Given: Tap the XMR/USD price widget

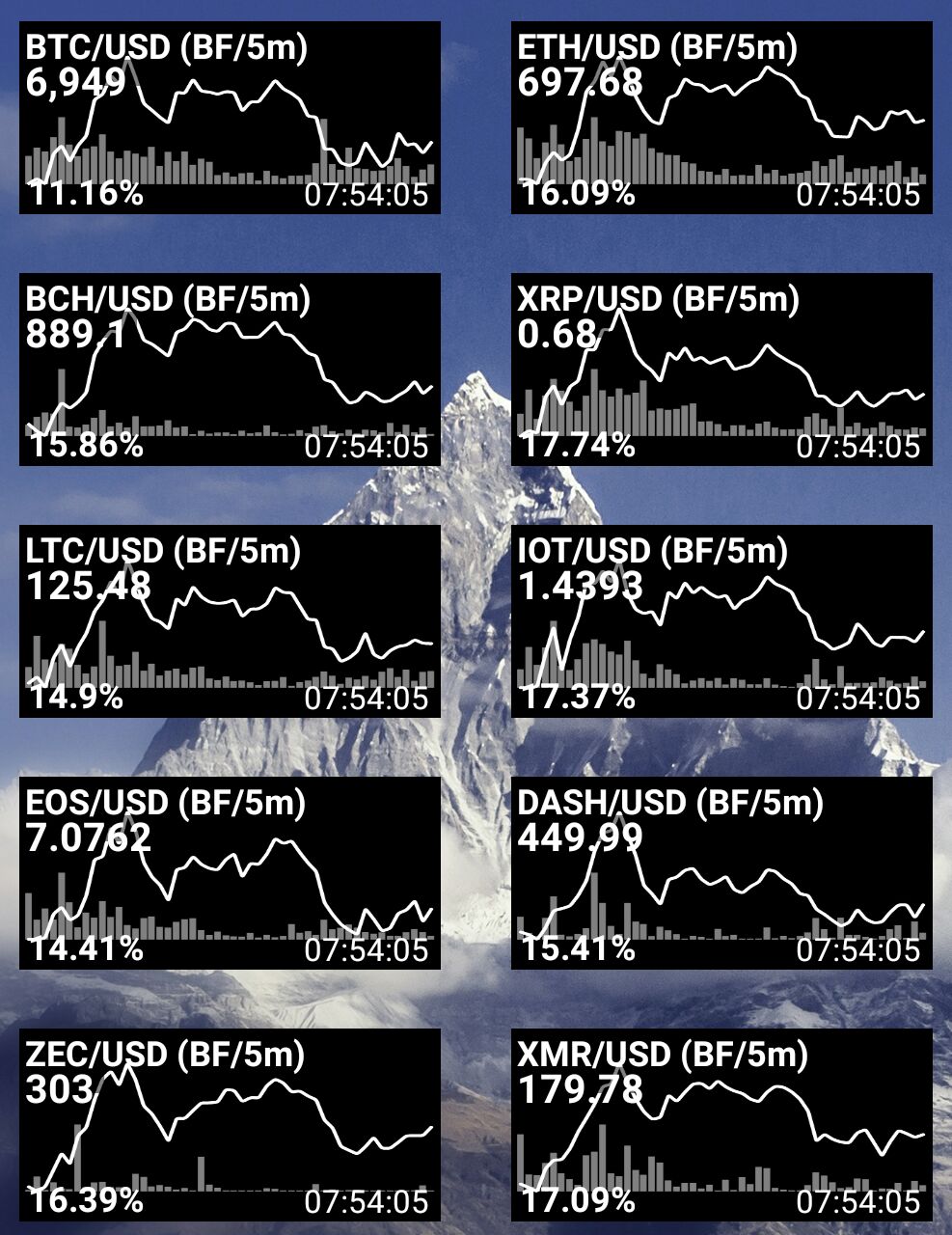Looking at the screenshot, I should point(721,1125).
